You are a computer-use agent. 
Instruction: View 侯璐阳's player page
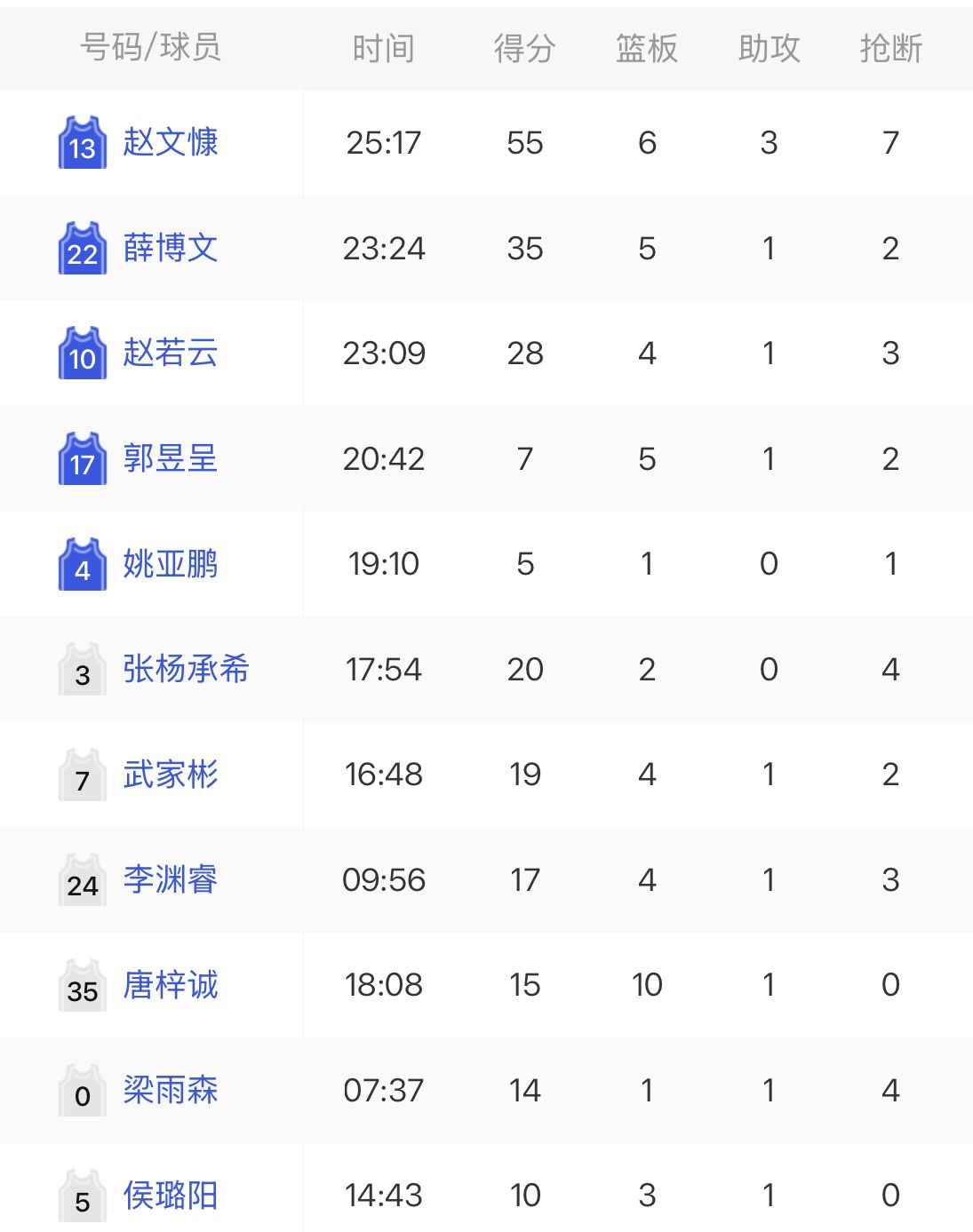coord(170,1196)
